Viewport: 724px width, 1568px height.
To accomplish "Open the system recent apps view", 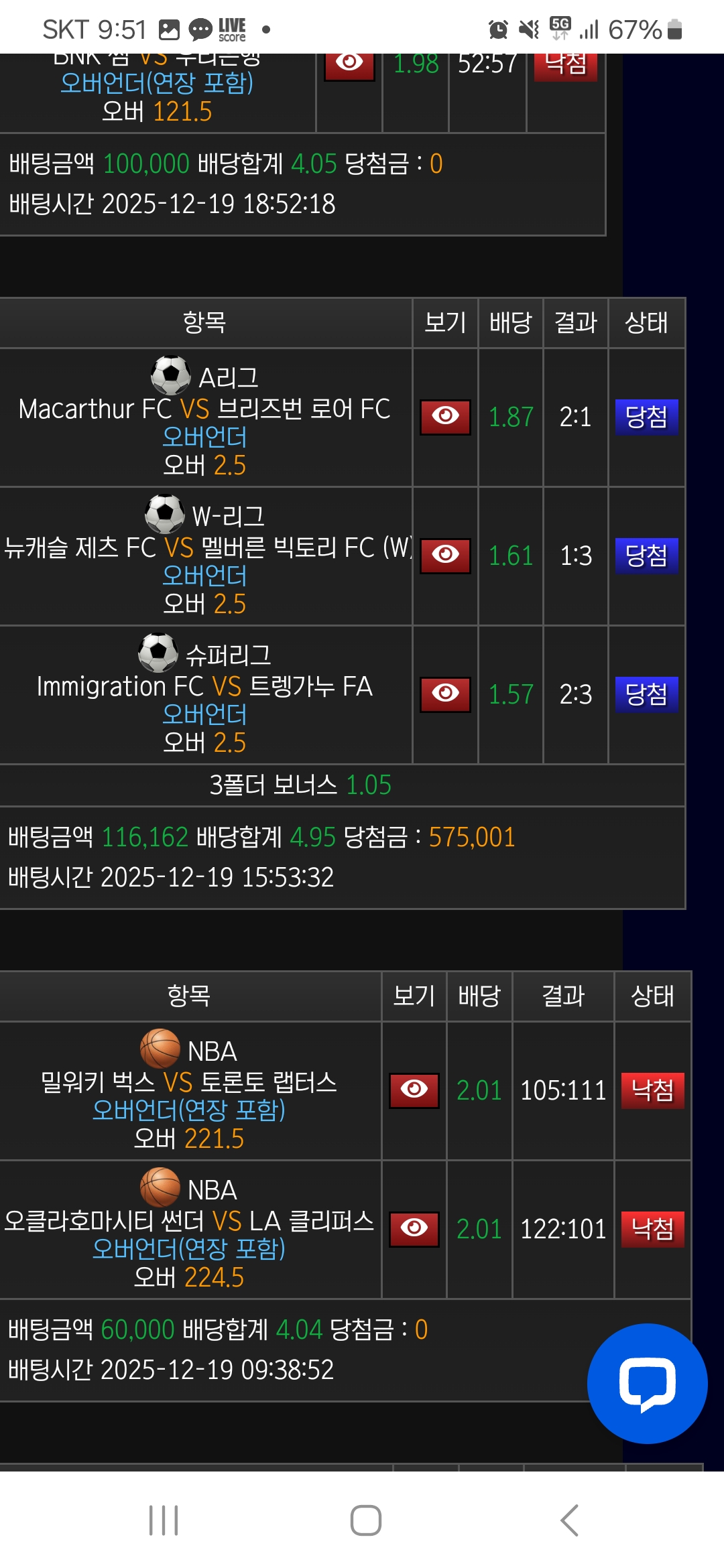I will (x=164, y=1520).
